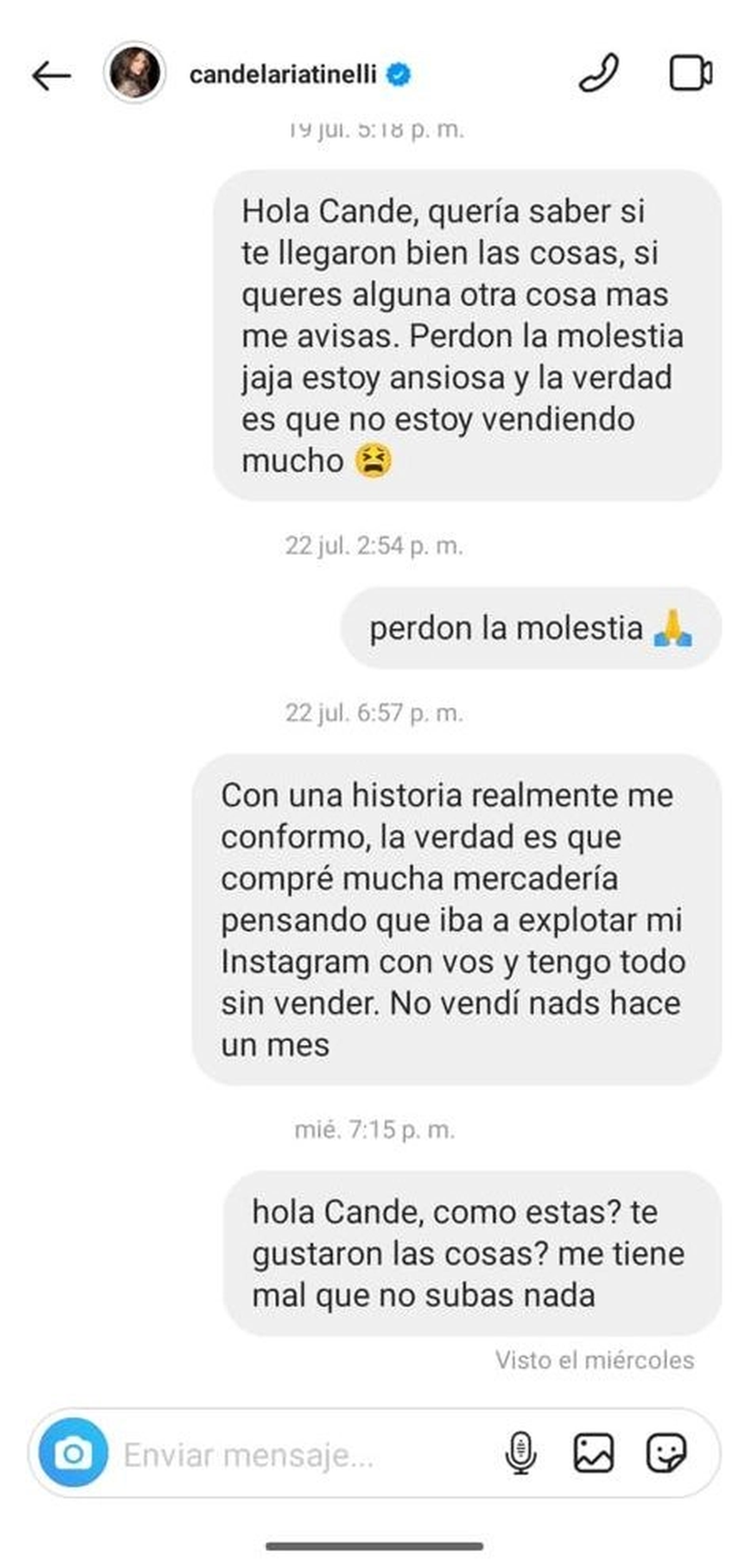749x1568 pixels.
Task: Open the candelariatinelli username header
Action: (x=283, y=75)
